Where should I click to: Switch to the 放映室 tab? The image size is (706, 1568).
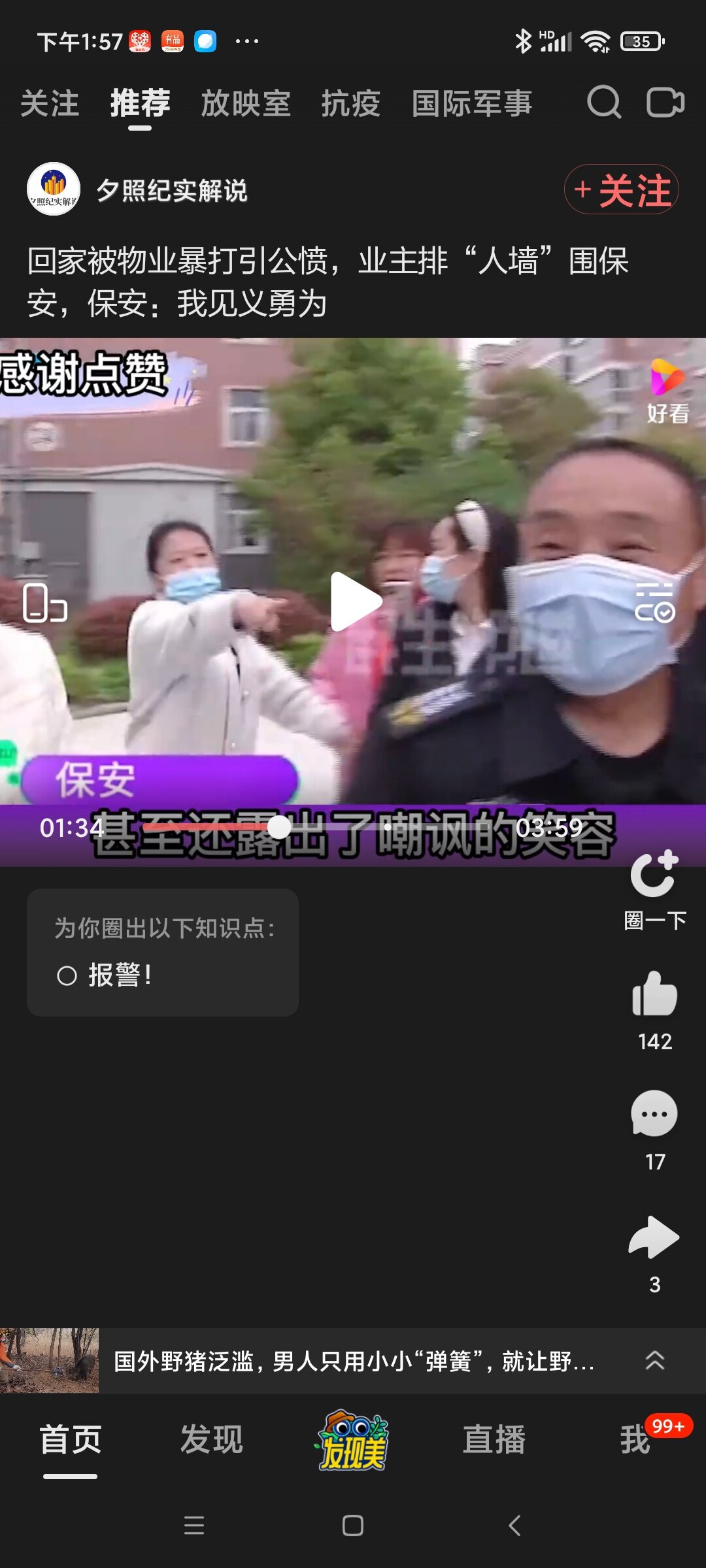tap(245, 104)
